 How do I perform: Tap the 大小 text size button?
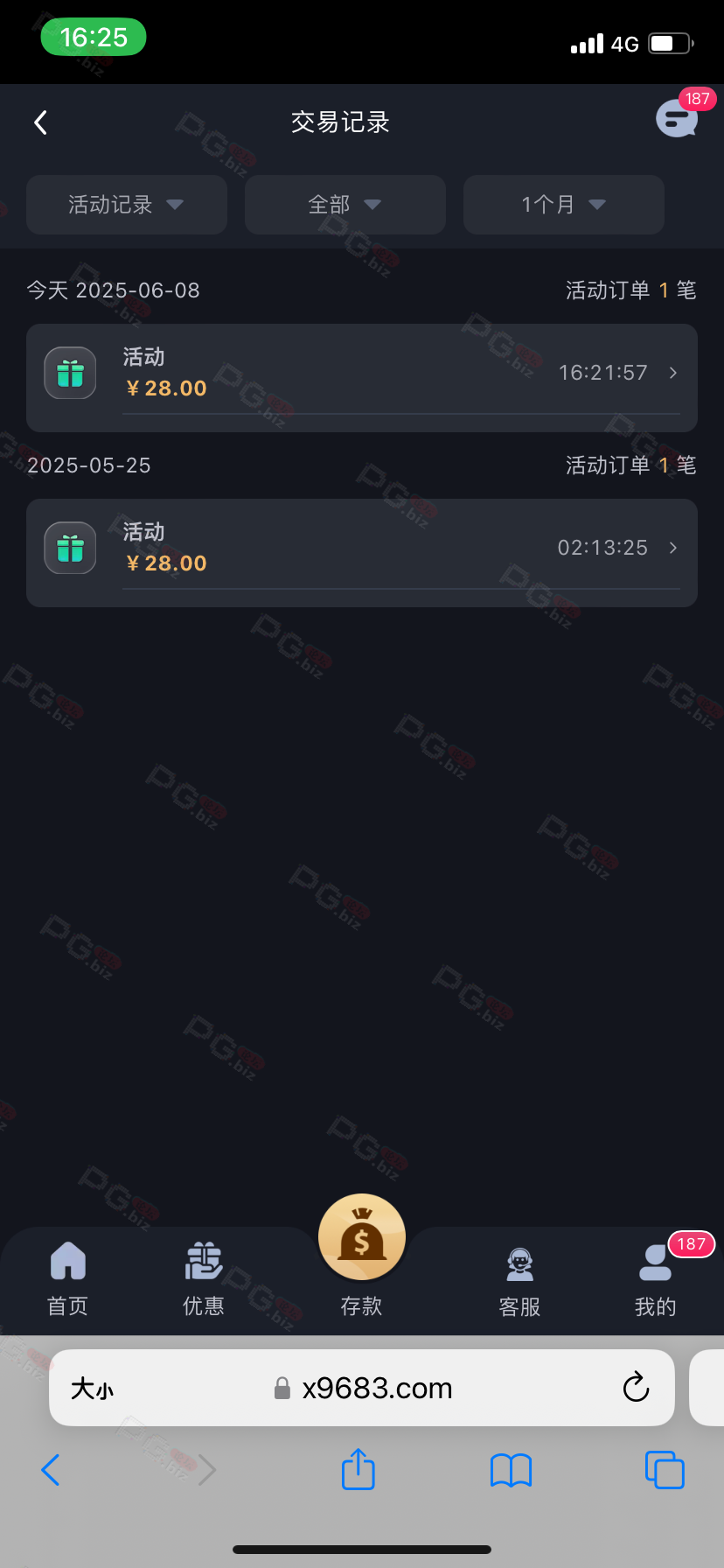click(92, 1389)
